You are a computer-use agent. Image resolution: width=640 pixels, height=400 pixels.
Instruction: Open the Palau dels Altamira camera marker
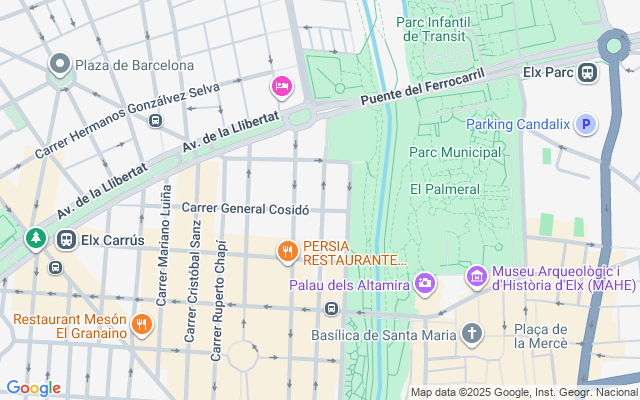coord(425,284)
